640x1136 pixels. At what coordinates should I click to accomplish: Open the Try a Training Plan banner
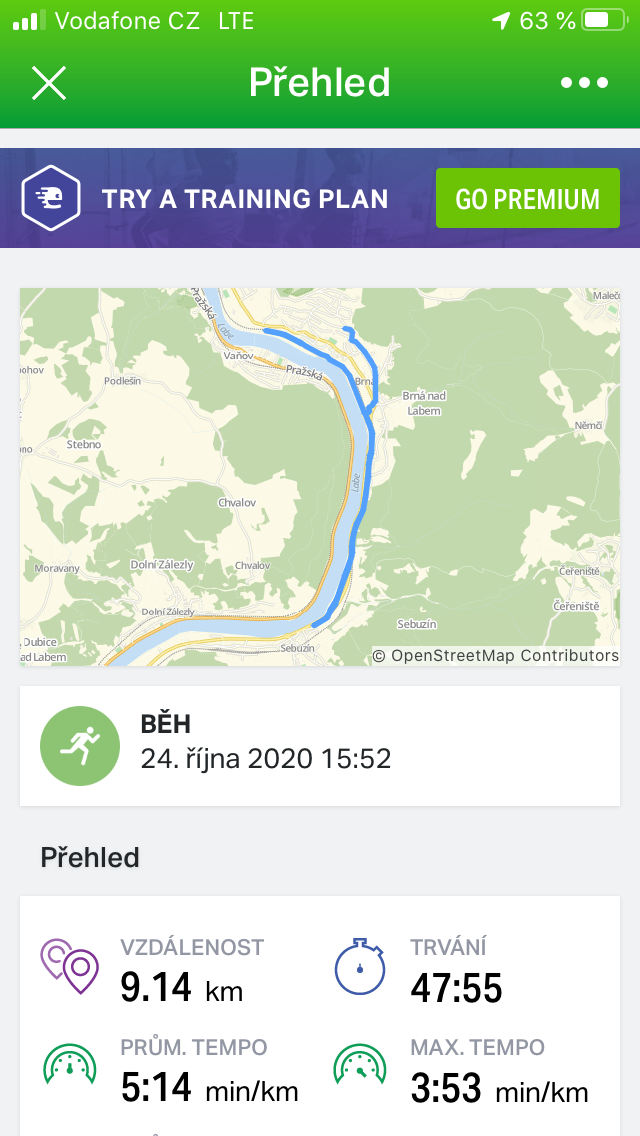(320, 199)
